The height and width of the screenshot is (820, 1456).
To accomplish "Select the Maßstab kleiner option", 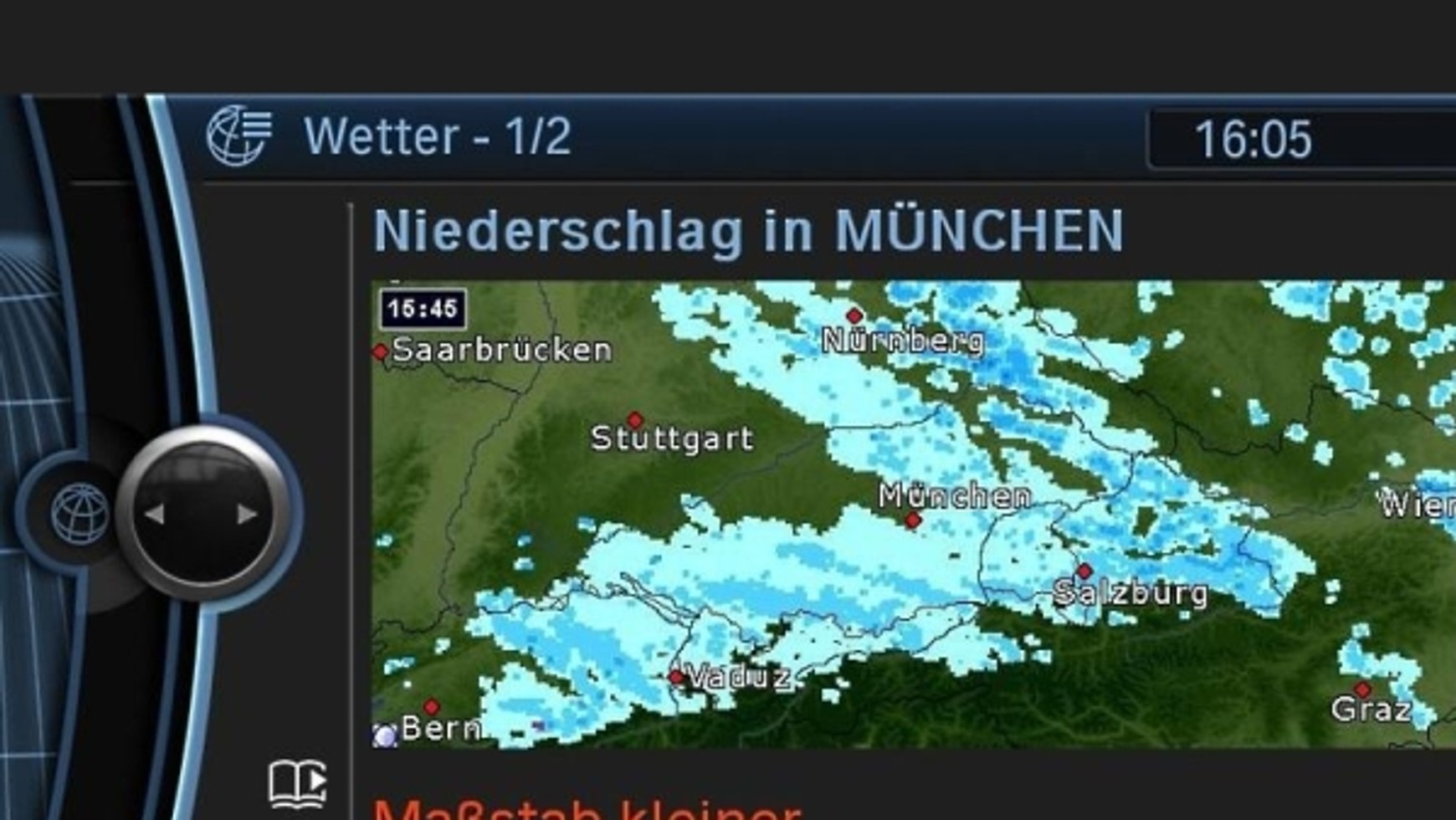I will click(x=586, y=808).
